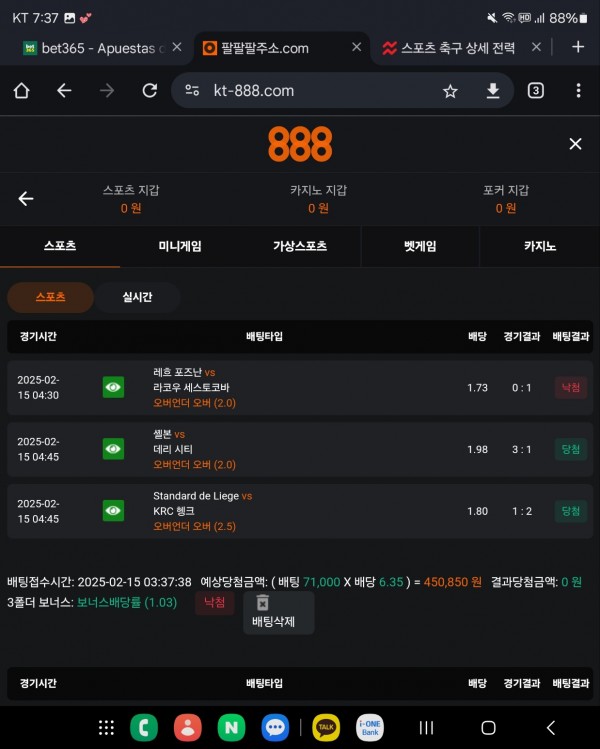Switch to the 미니게임 tab

coord(180,246)
